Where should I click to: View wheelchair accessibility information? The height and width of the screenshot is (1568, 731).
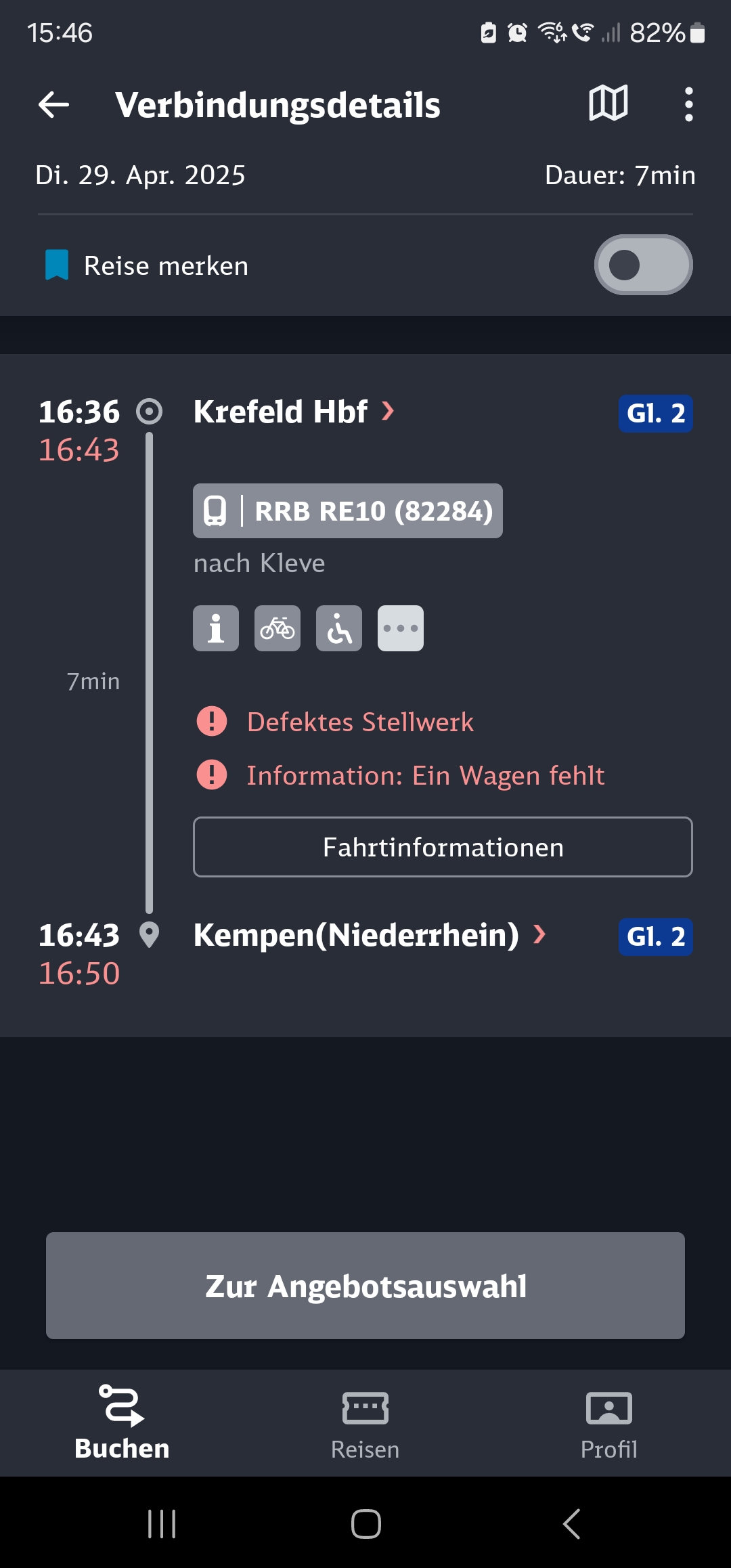tap(339, 628)
